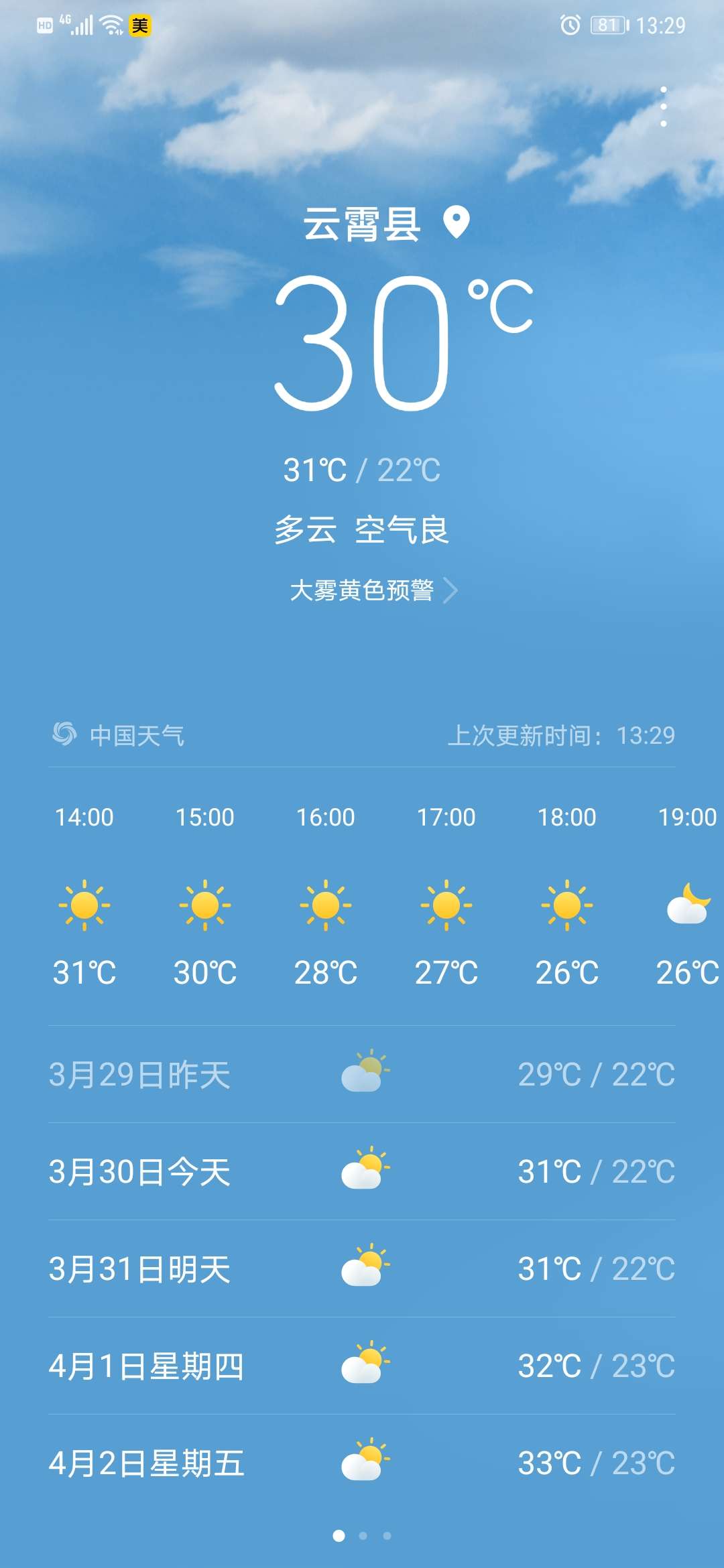Viewport: 724px width, 1568px height.
Task: Open the forecast for 4月1日星期四
Action: pos(362,1366)
